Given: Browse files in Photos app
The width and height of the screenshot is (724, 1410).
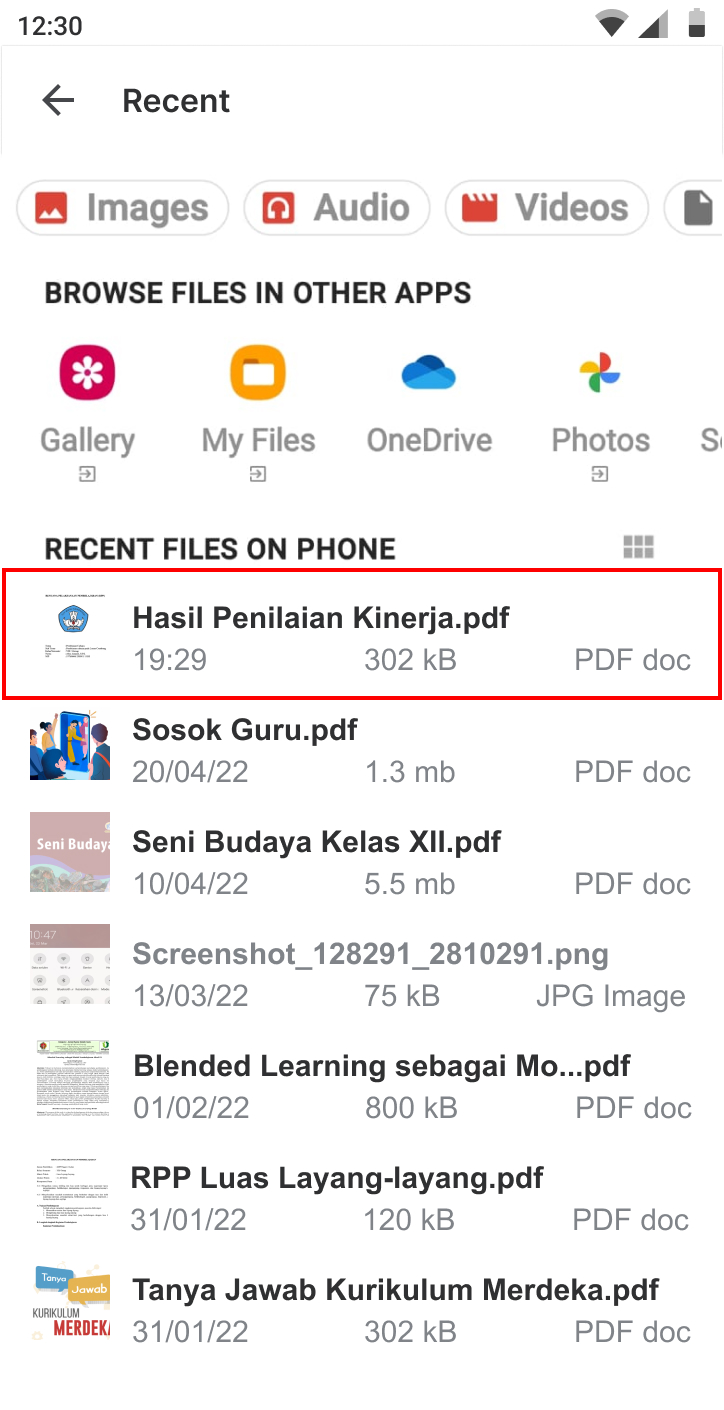Looking at the screenshot, I should tap(600, 400).
